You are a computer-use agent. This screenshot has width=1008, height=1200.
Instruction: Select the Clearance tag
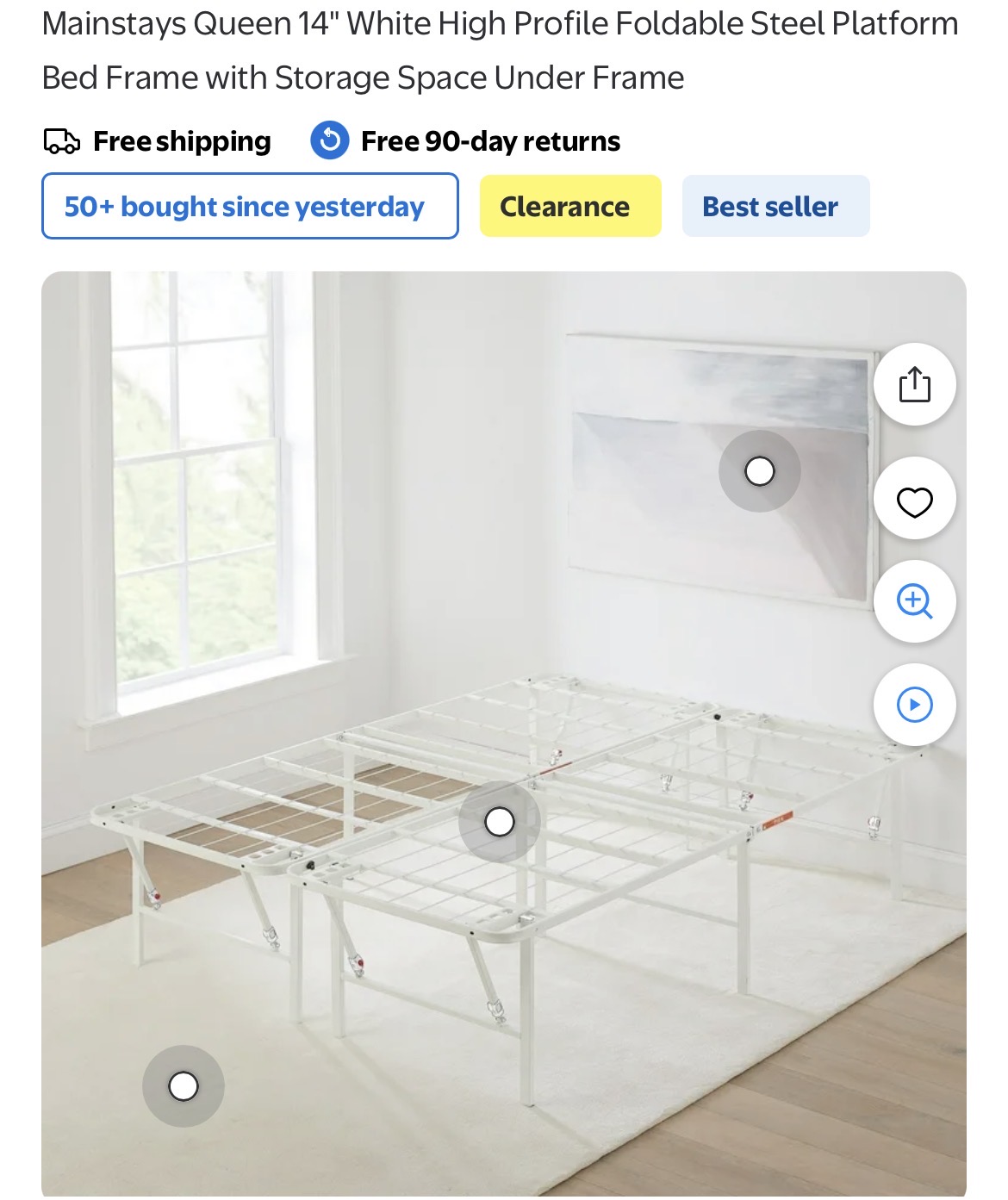[569, 207]
